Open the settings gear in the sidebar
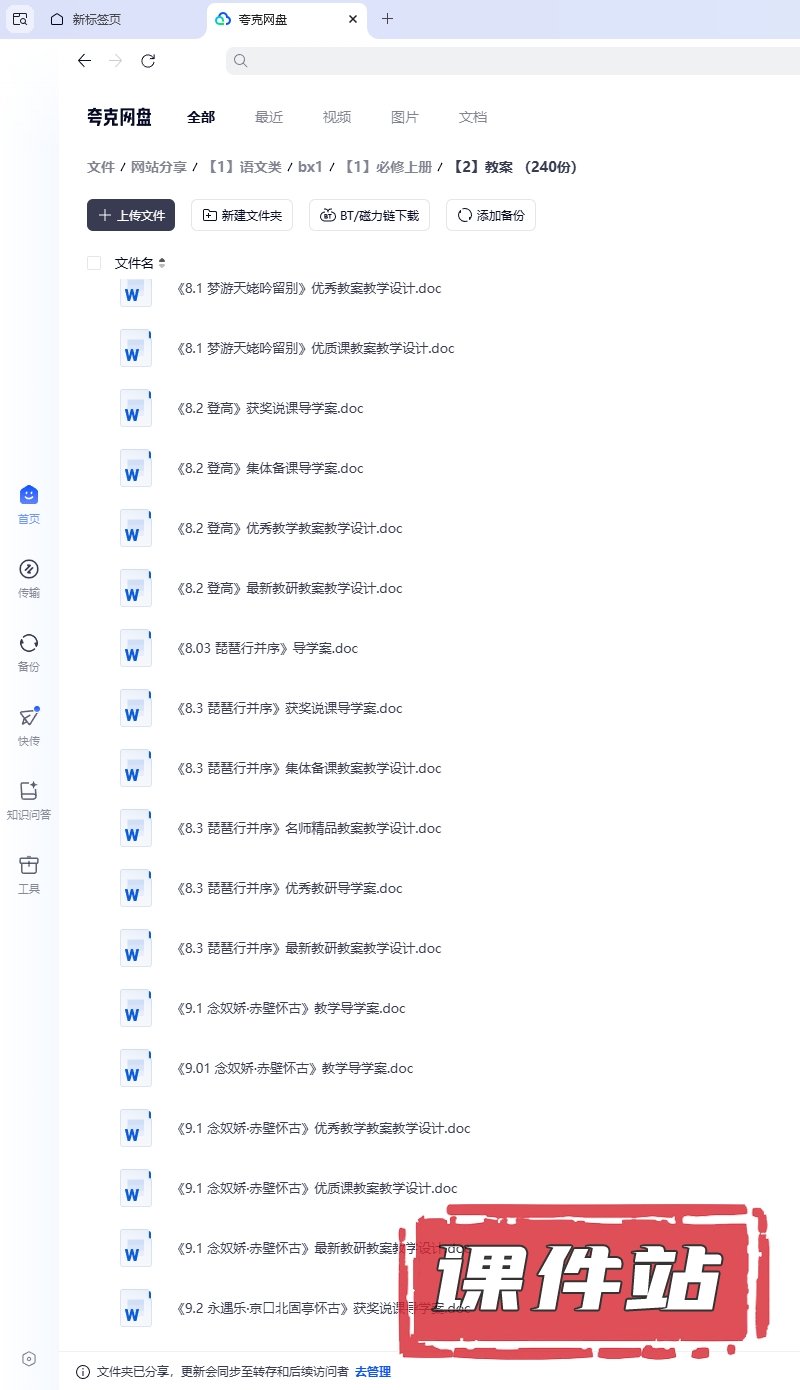This screenshot has height=1390, width=800. 29,1359
